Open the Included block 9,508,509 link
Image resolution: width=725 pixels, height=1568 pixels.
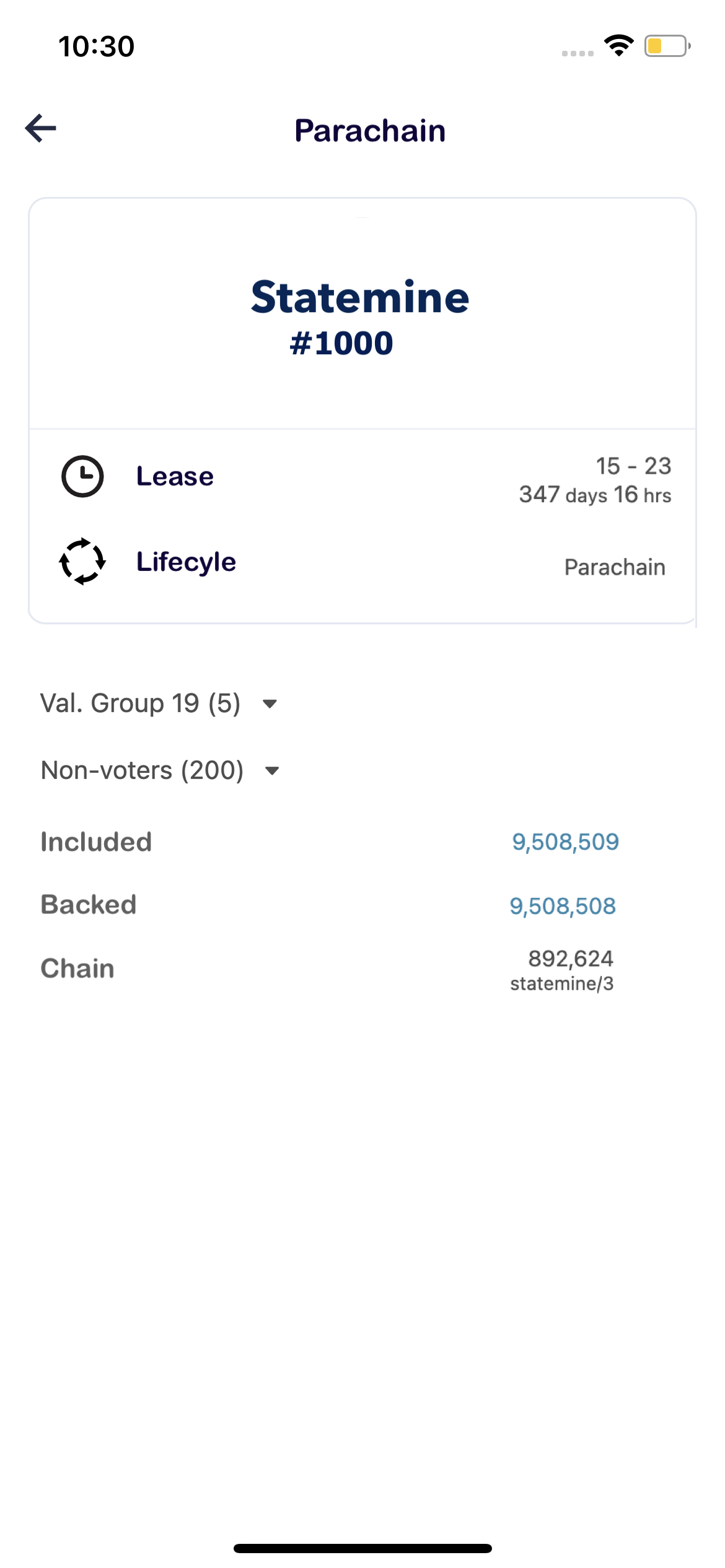(x=565, y=842)
